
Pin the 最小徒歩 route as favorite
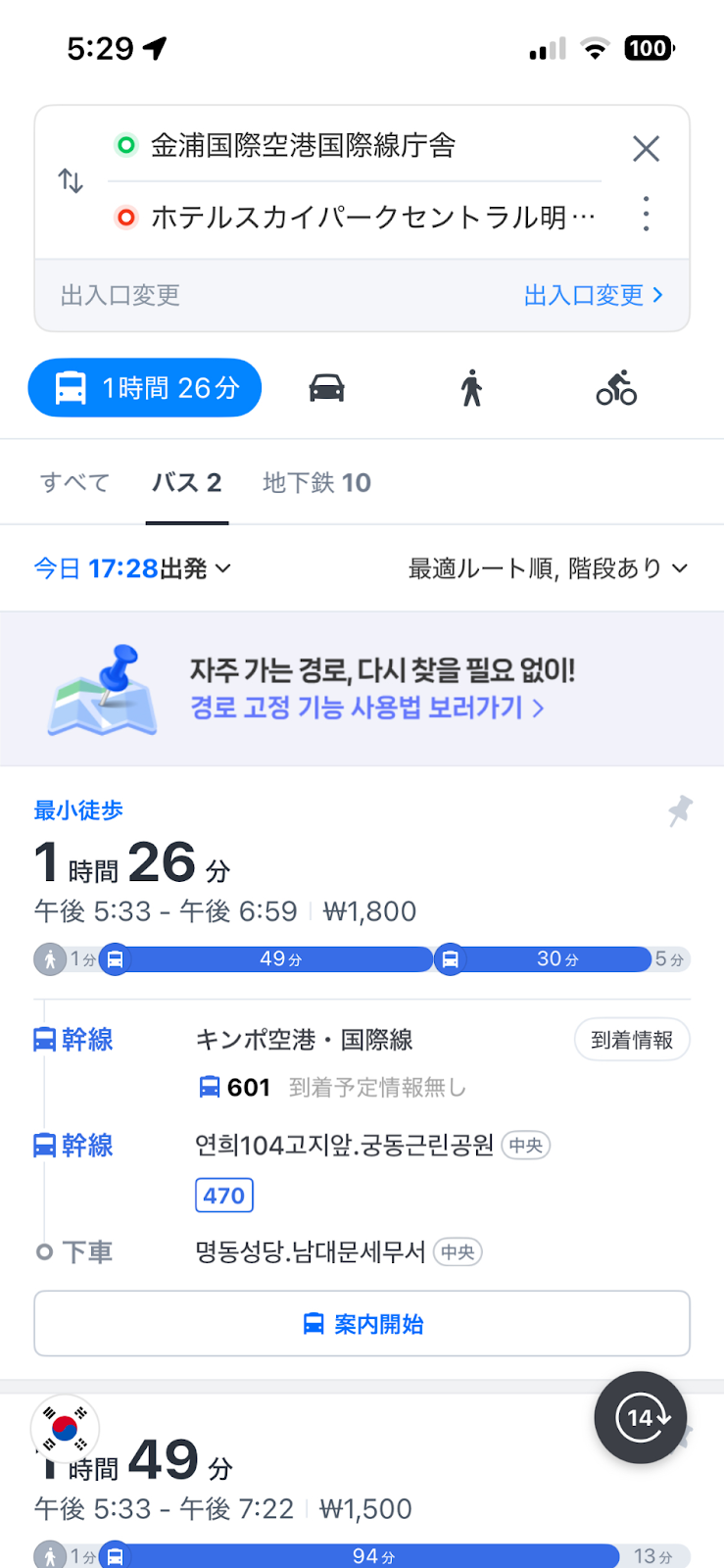coord(680,810)
